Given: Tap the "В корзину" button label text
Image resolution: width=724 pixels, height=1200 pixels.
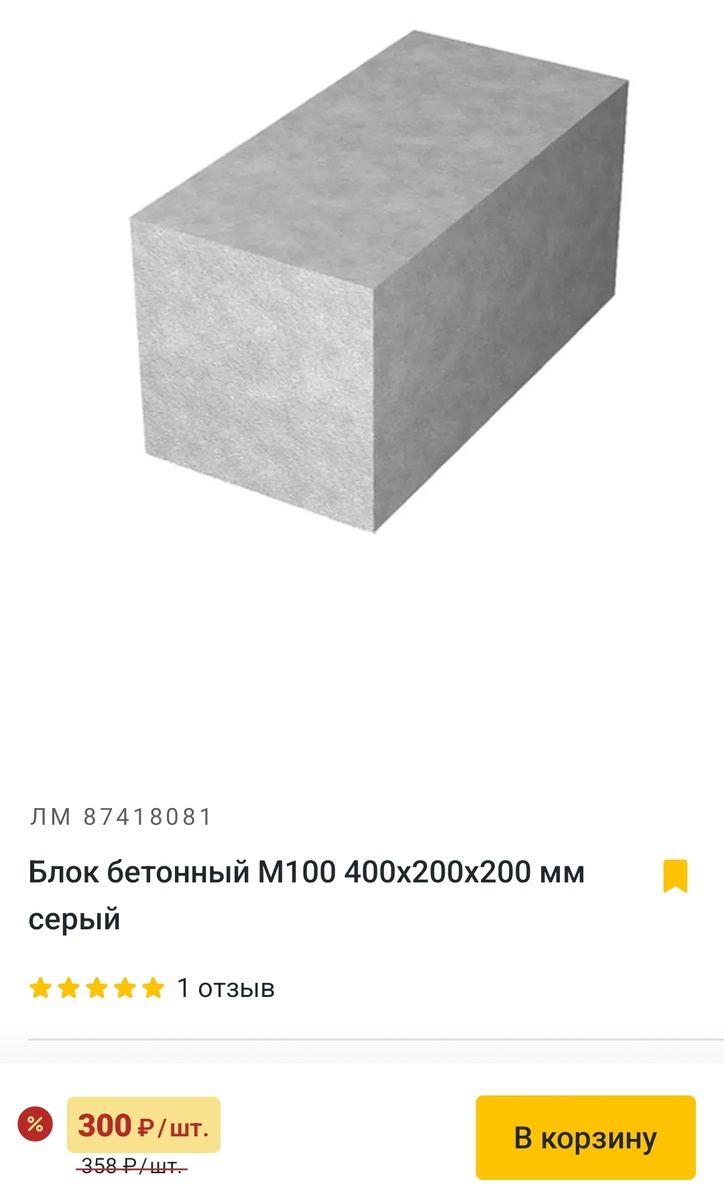Looking at the screenshot, I should pyautogui.click(x=583, y=1137).
